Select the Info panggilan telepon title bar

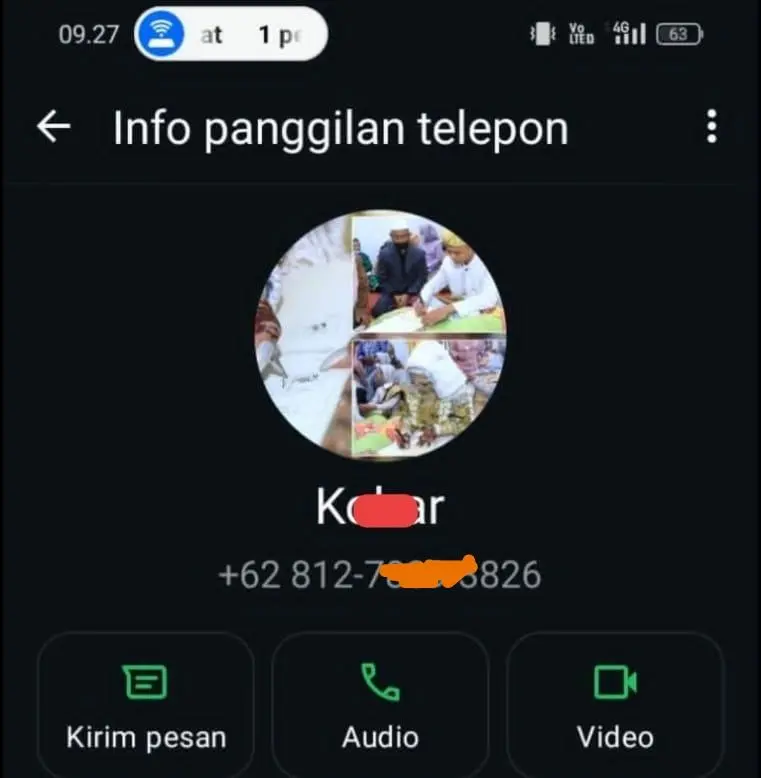pos(342,127)
